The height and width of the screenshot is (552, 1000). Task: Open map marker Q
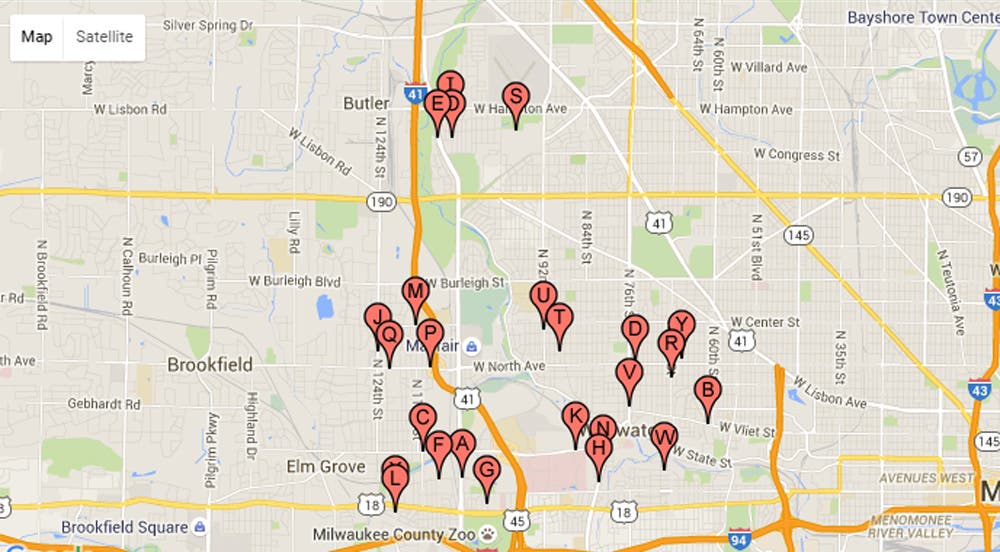point(391,336)
